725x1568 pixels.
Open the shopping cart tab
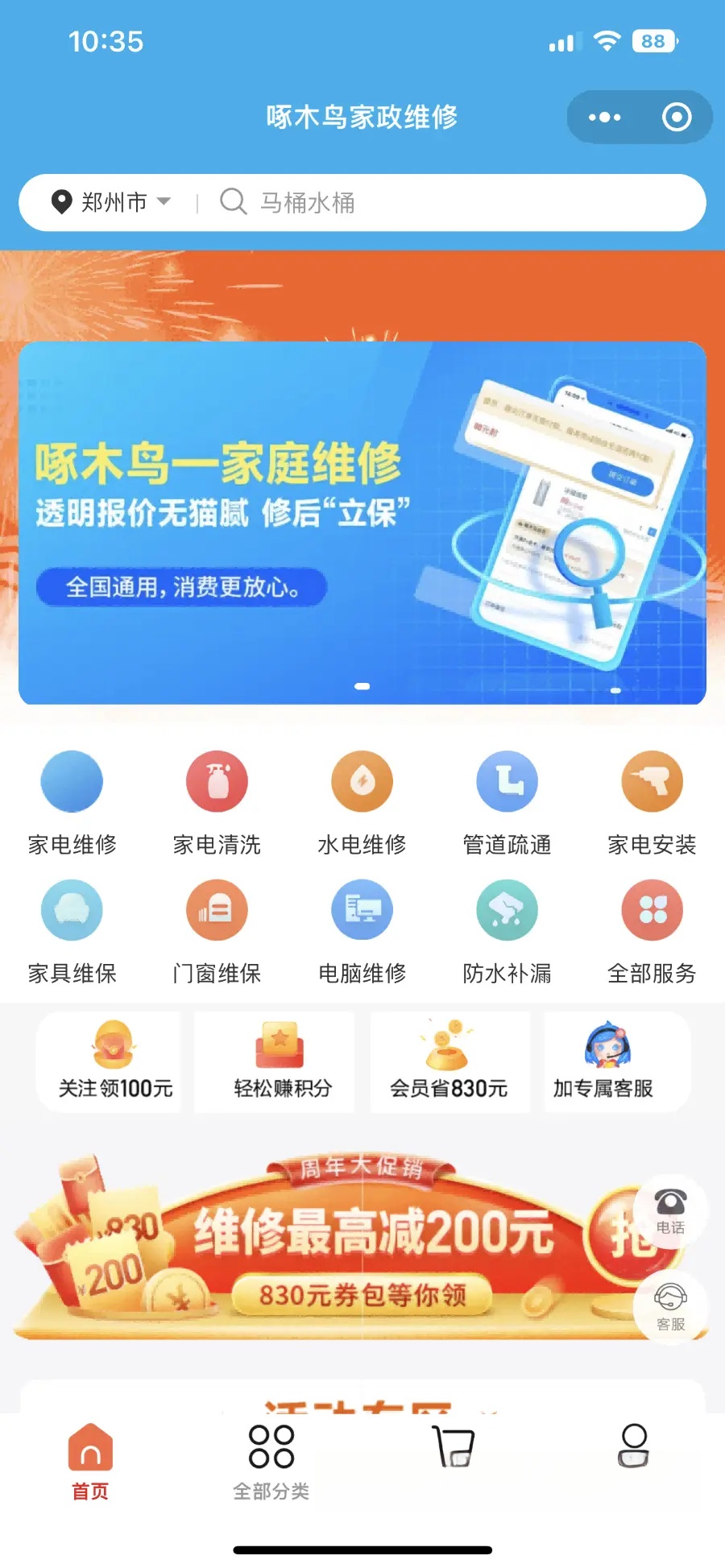coord(454,1450)
